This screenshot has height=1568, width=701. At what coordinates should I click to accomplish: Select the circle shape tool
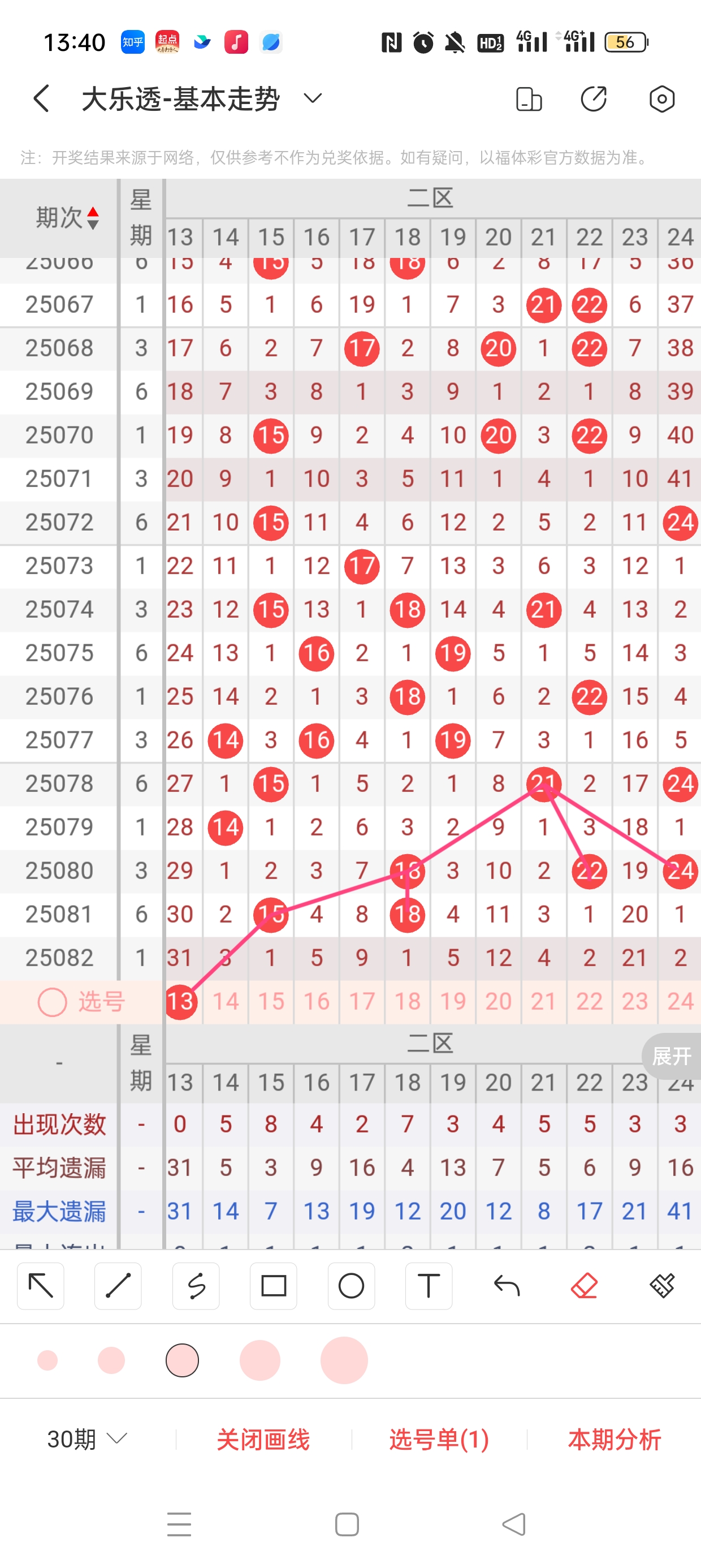[351, 1286]
